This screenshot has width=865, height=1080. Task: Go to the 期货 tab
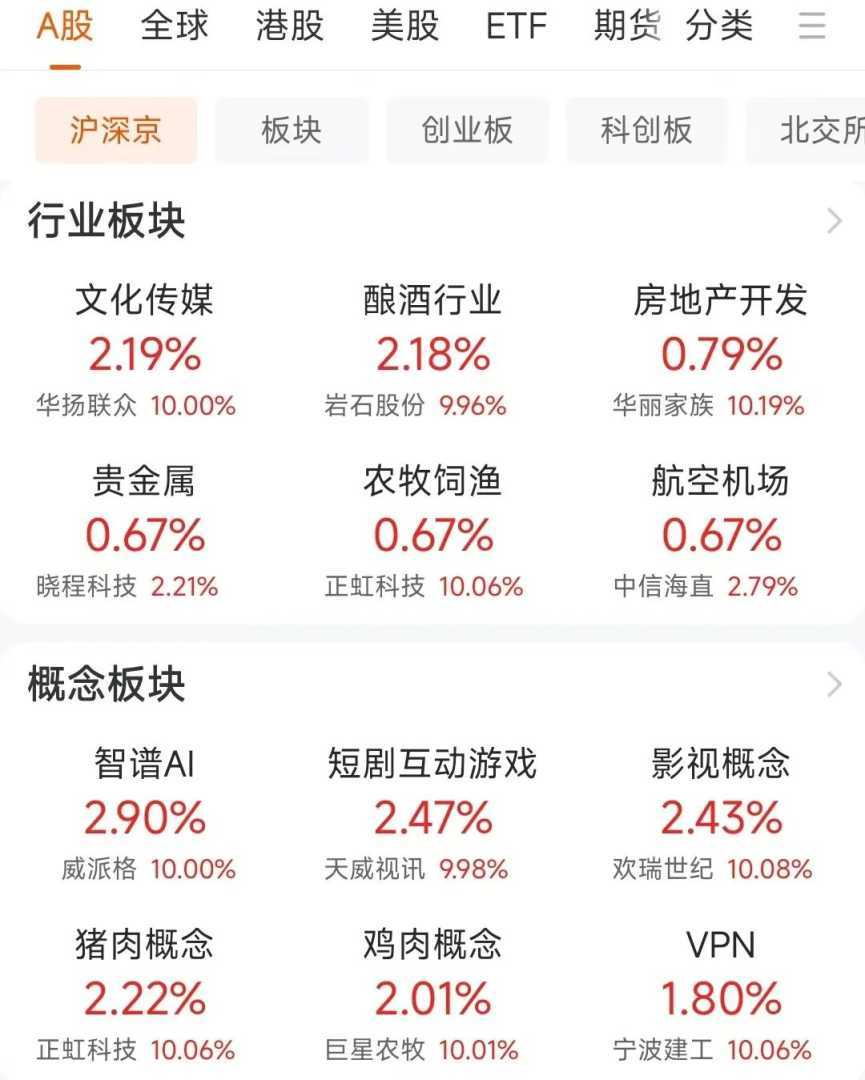627,27
